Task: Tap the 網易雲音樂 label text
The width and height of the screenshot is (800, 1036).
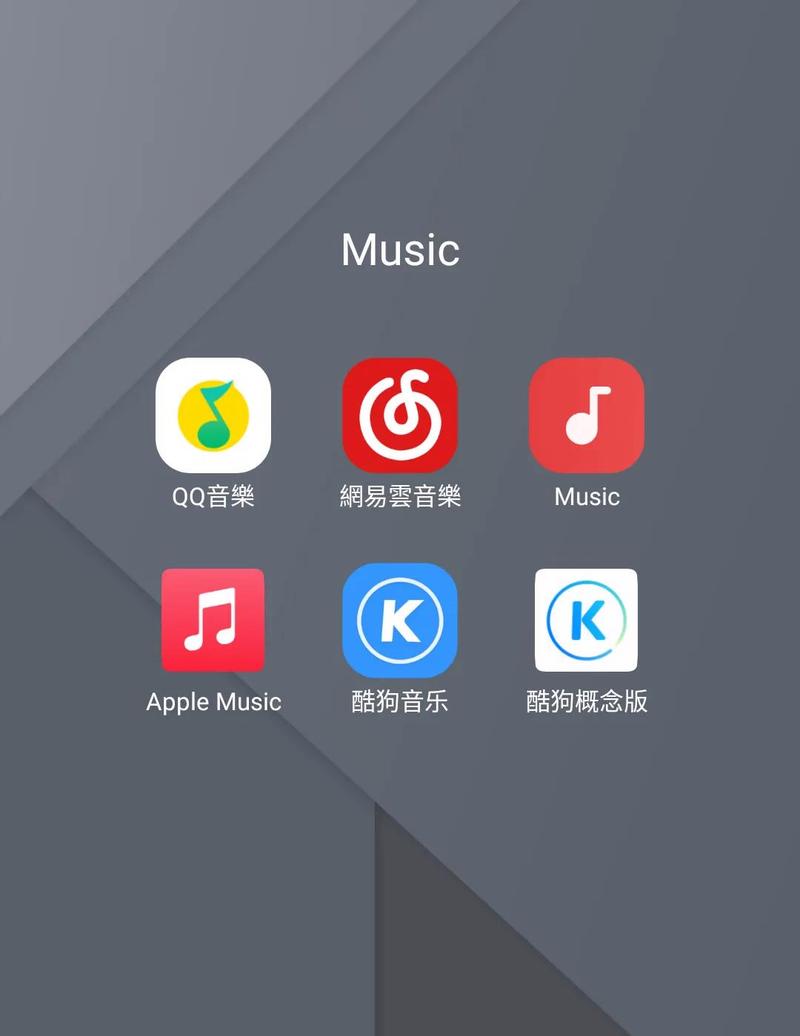Action: point(400,496)
